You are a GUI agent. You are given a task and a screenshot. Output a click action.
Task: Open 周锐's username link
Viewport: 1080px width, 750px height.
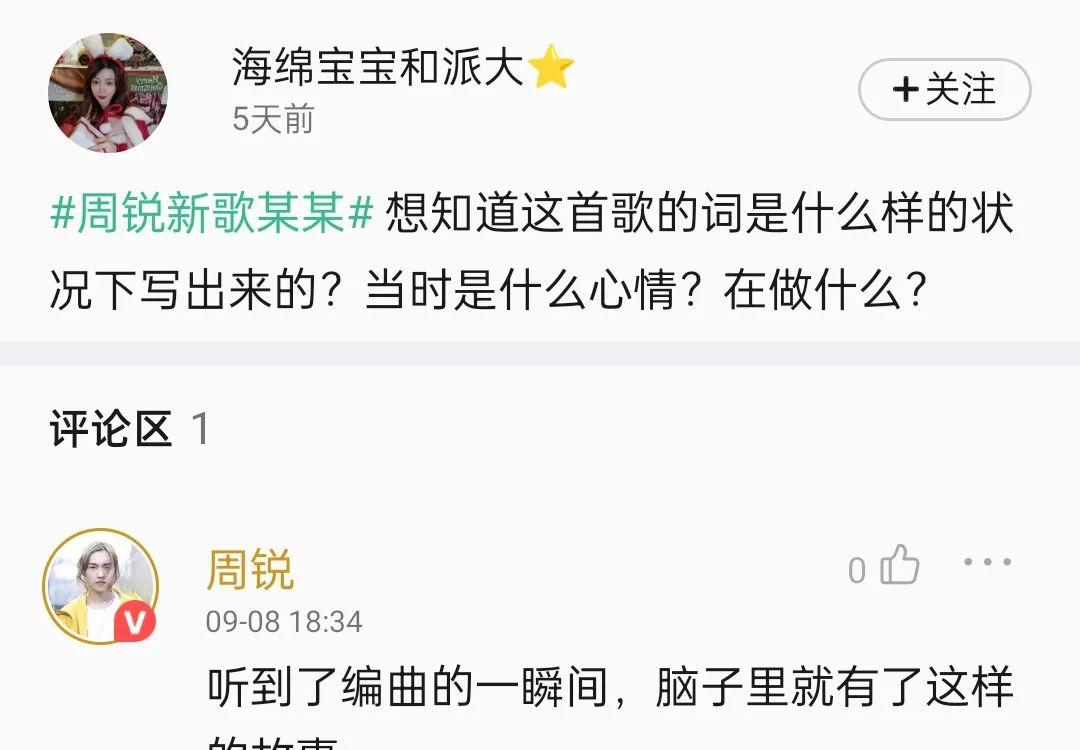coord(250,570)
